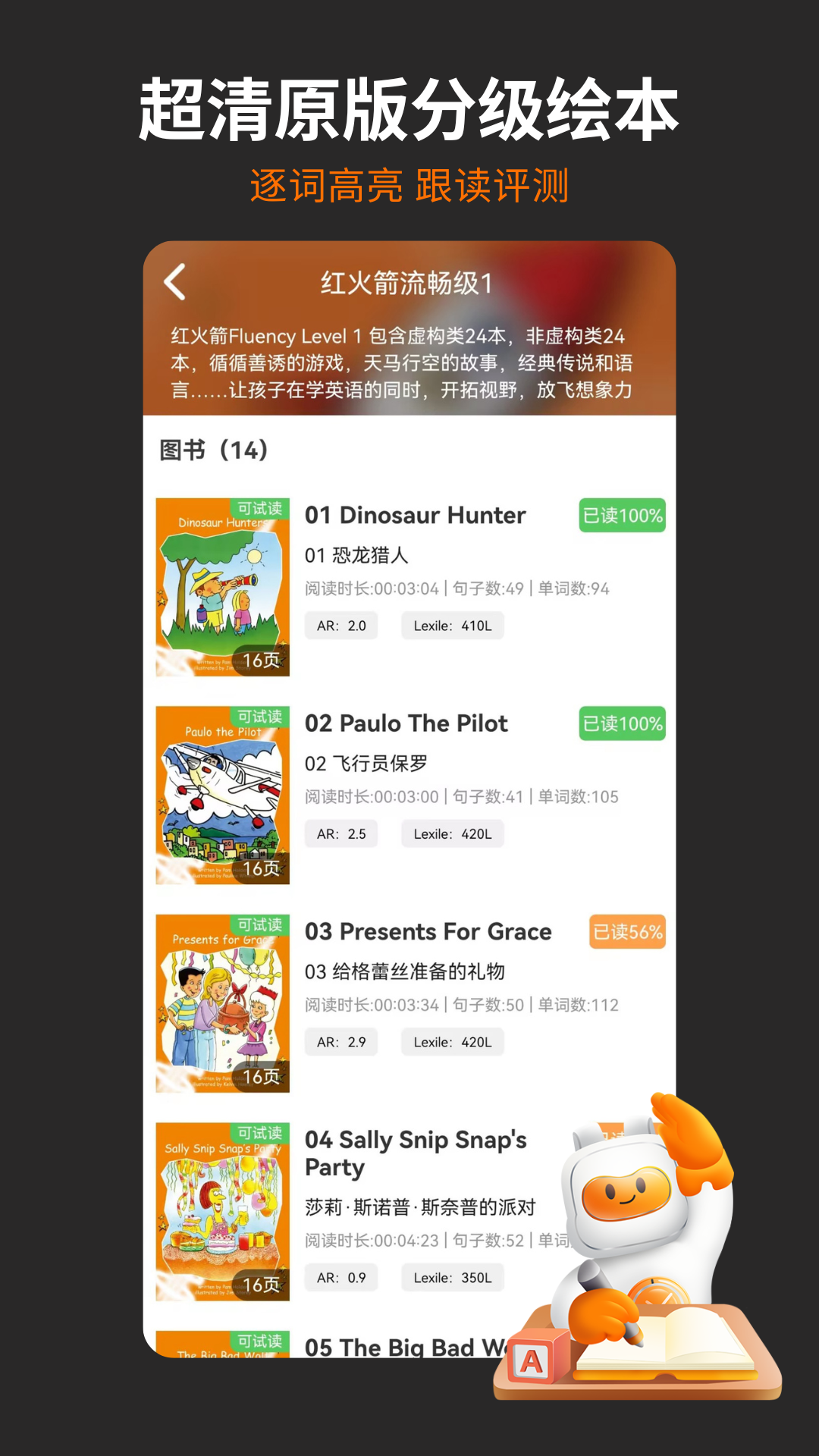Tap the AR: 2.0 tag under Dinosaur Hunter
The height and width of the screenshot is (1456, 819).
click(x=341, y=625)
